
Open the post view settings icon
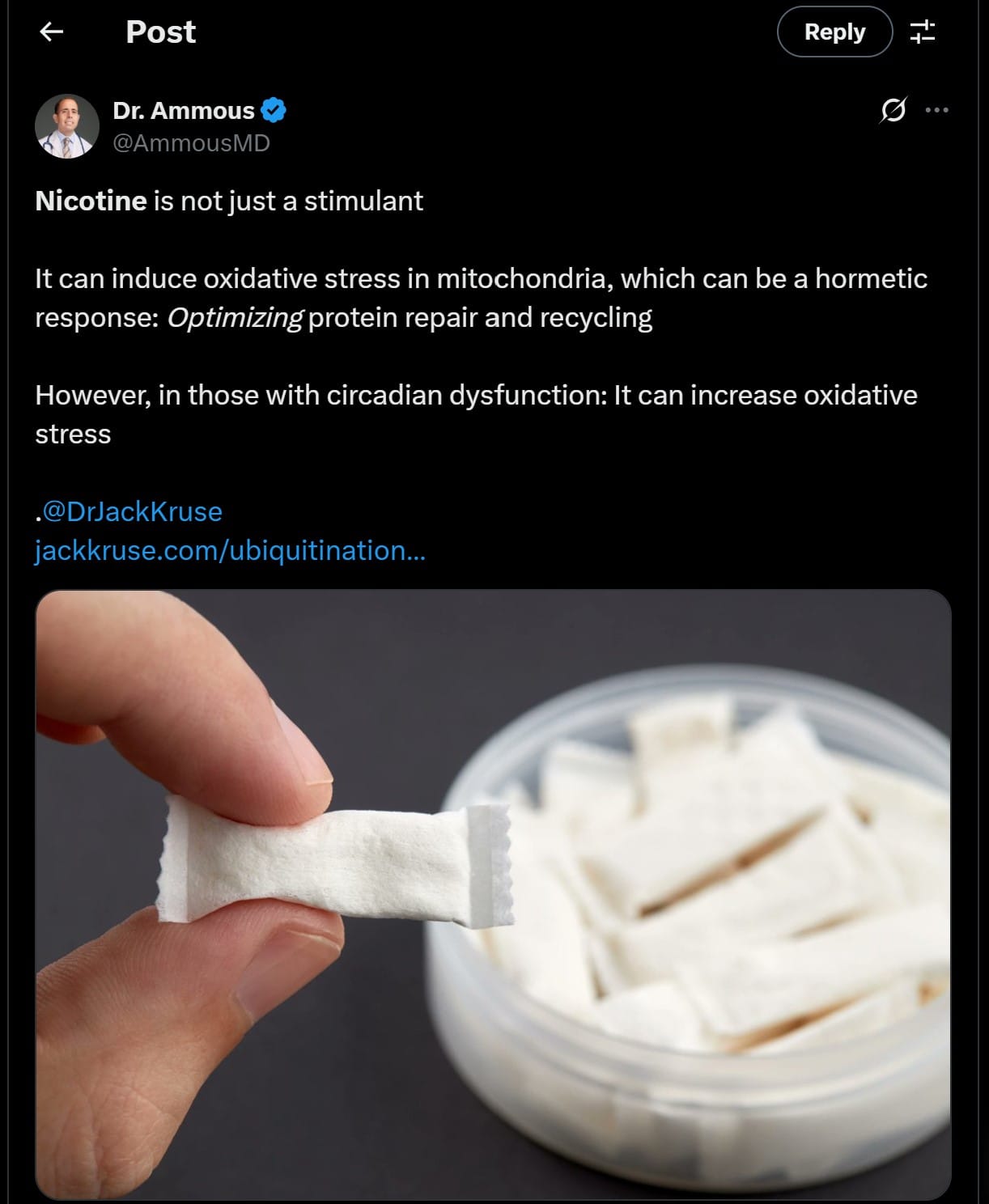pos(923,32)
